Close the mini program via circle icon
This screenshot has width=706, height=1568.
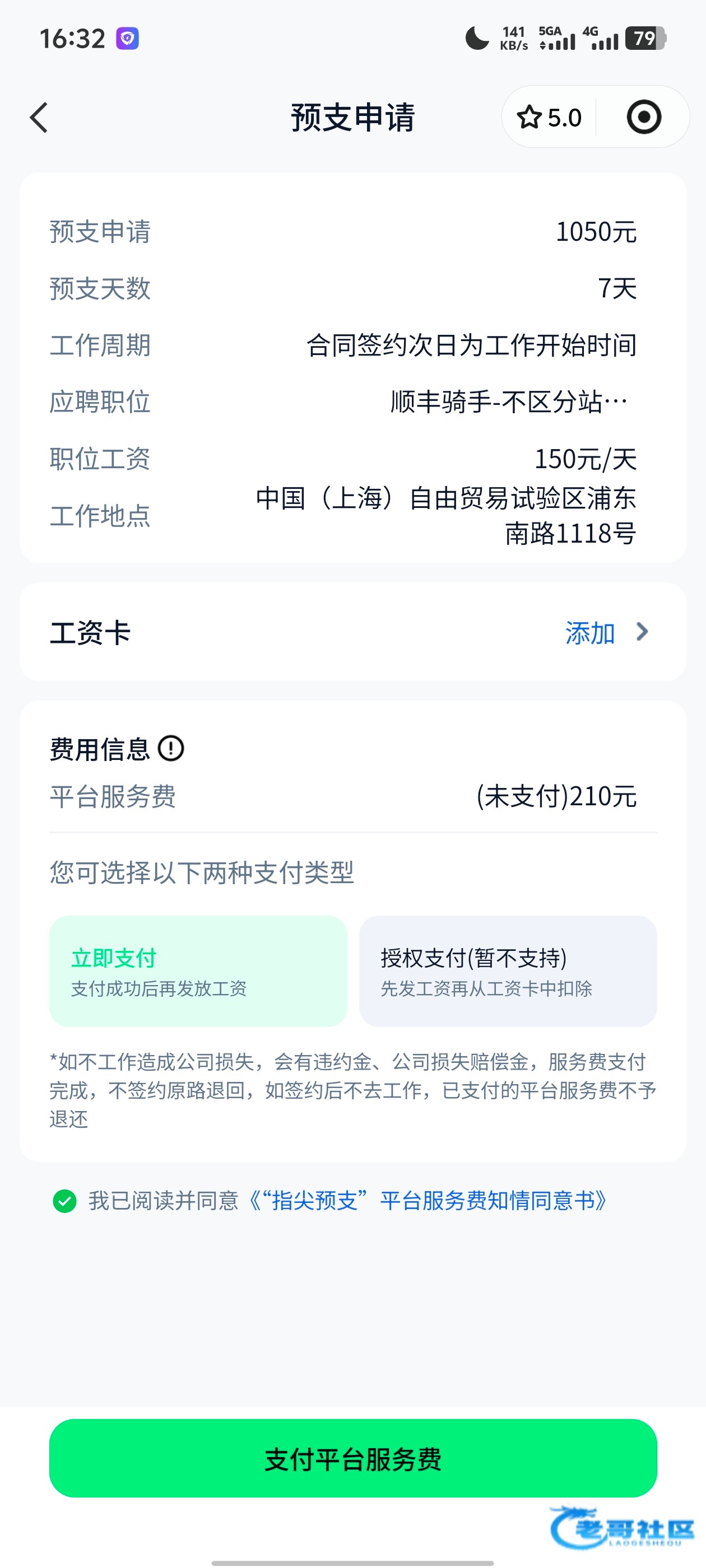coord(643,117)
